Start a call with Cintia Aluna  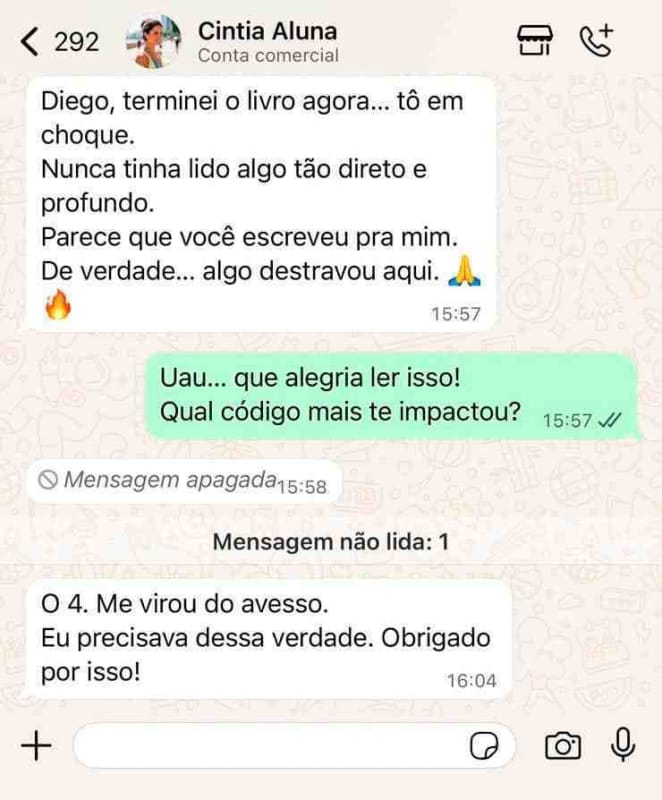[597, 41]
